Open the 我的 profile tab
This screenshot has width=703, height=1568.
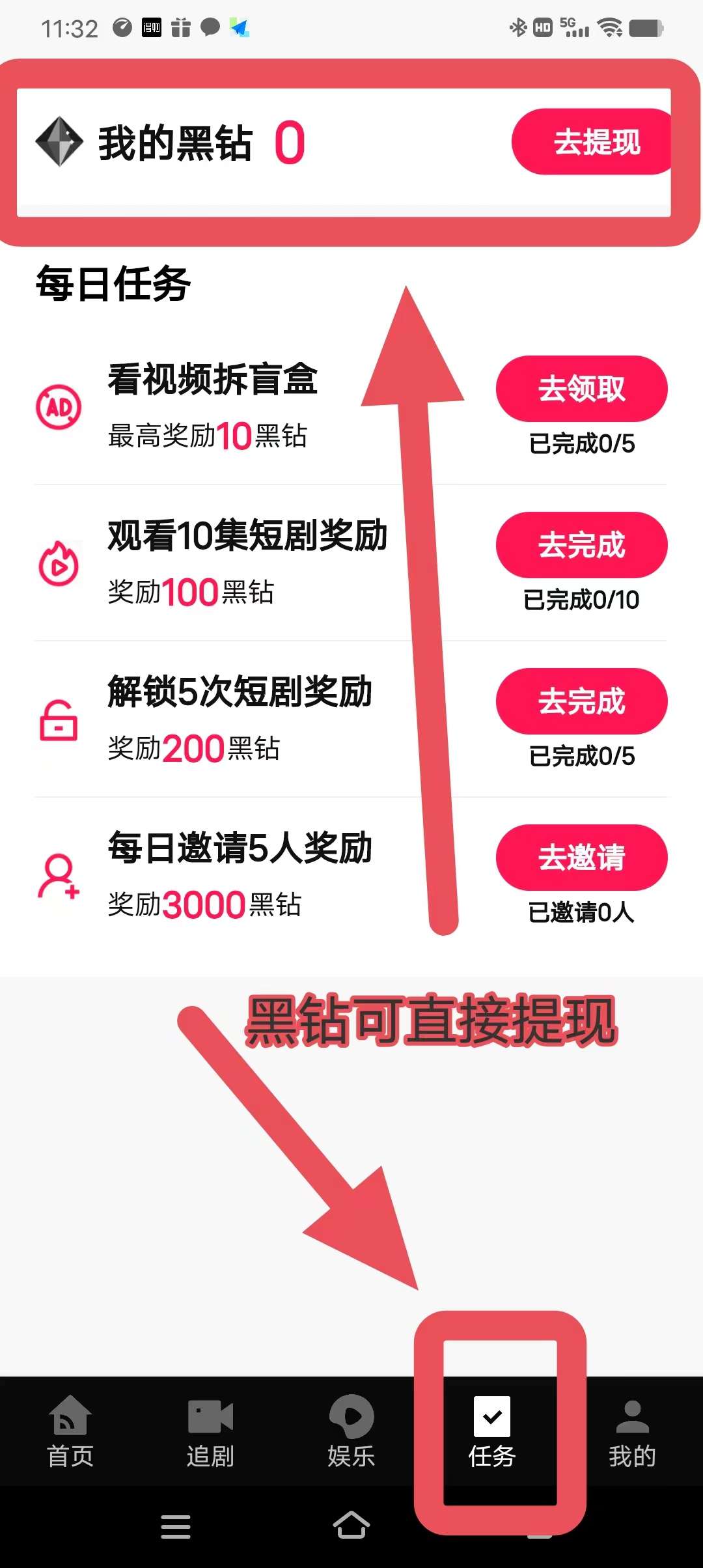633,1433
